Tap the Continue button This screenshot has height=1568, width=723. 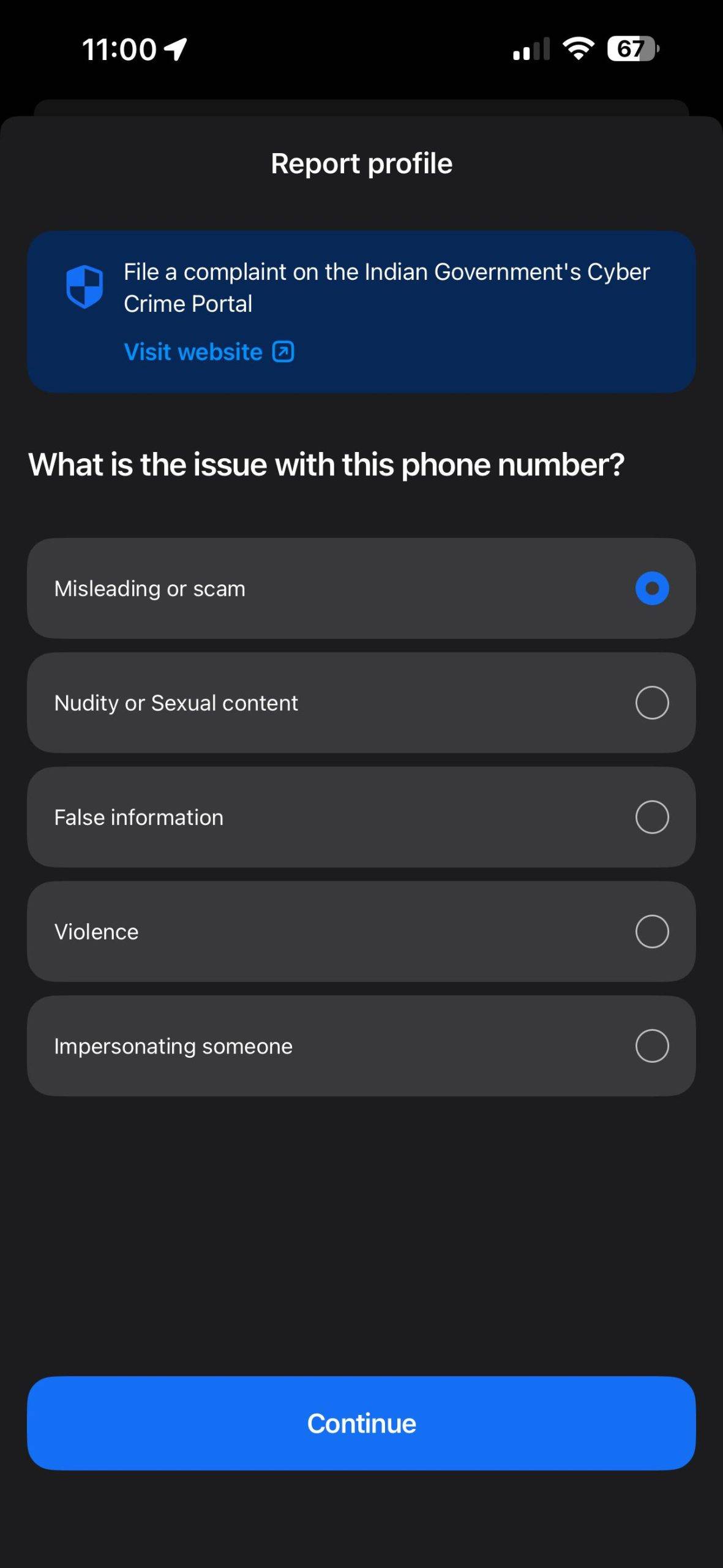pyautogui.click(x=361, y=1423)
